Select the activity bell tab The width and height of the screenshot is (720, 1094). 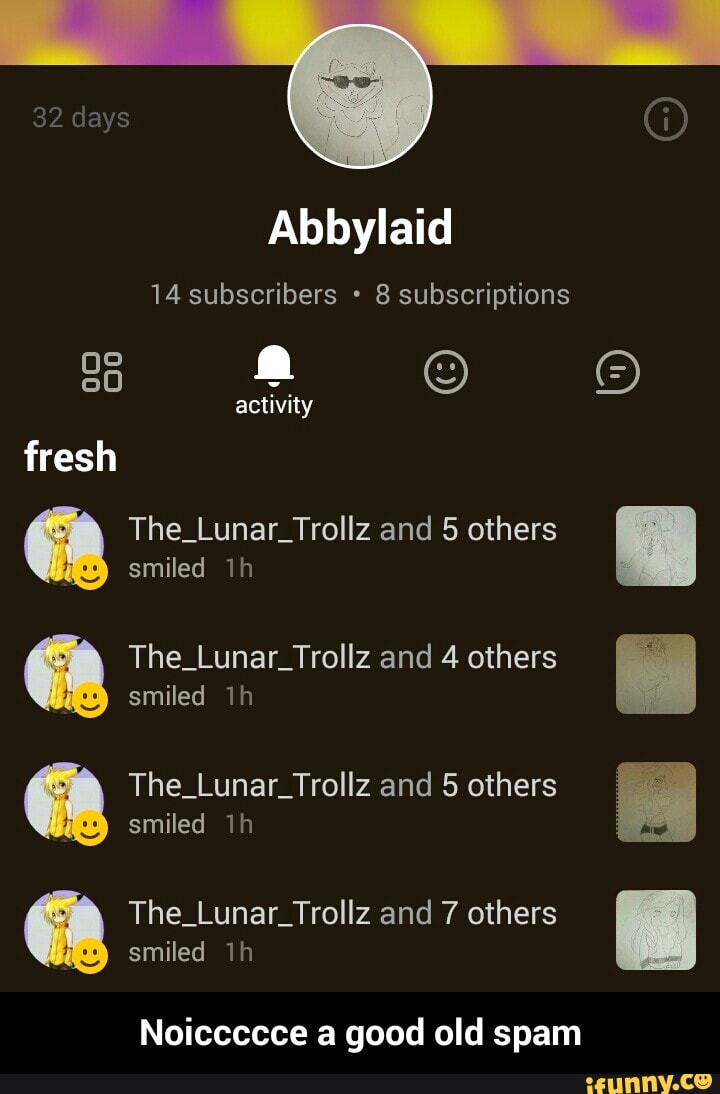tap(273, 372)
